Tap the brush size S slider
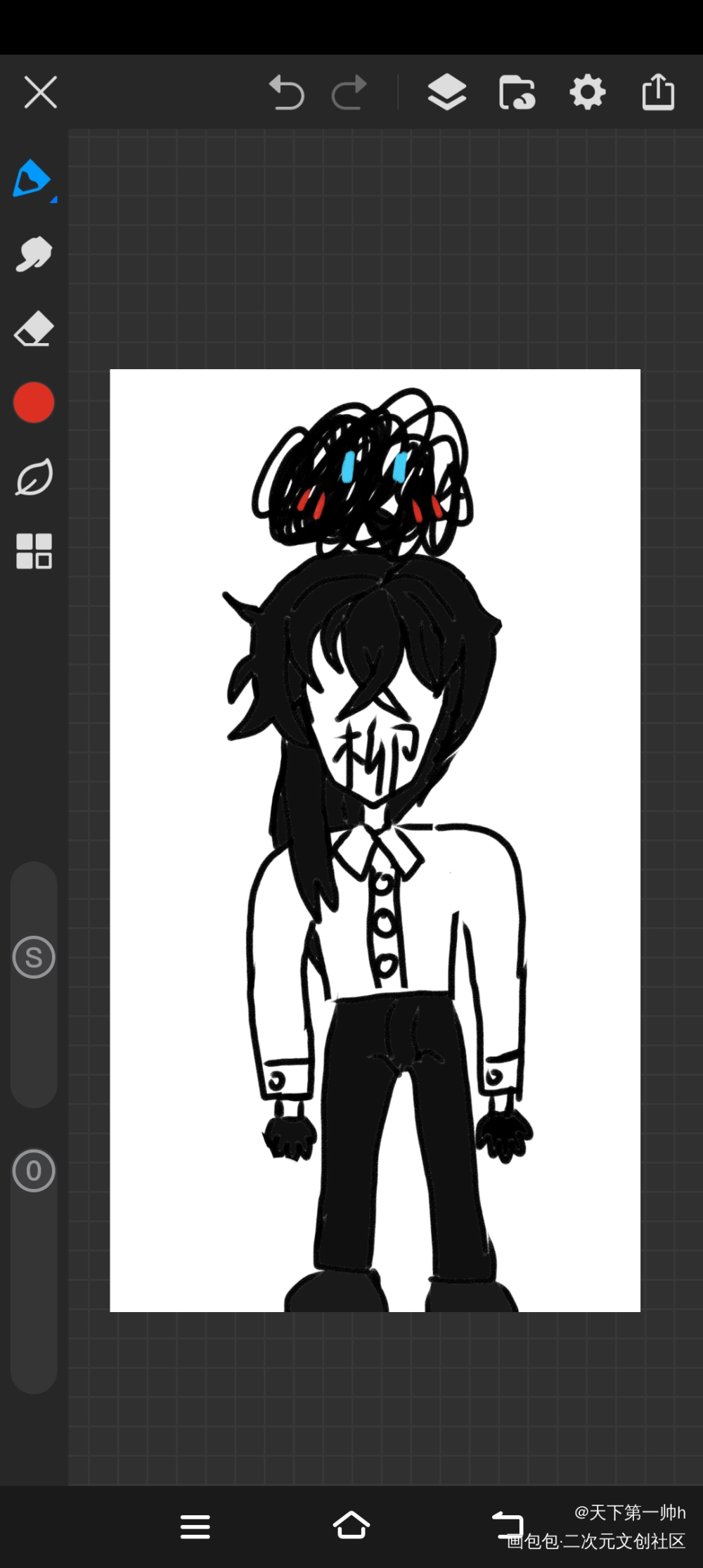The width and height of the screenshot is (703, 1568). point(34,957)
